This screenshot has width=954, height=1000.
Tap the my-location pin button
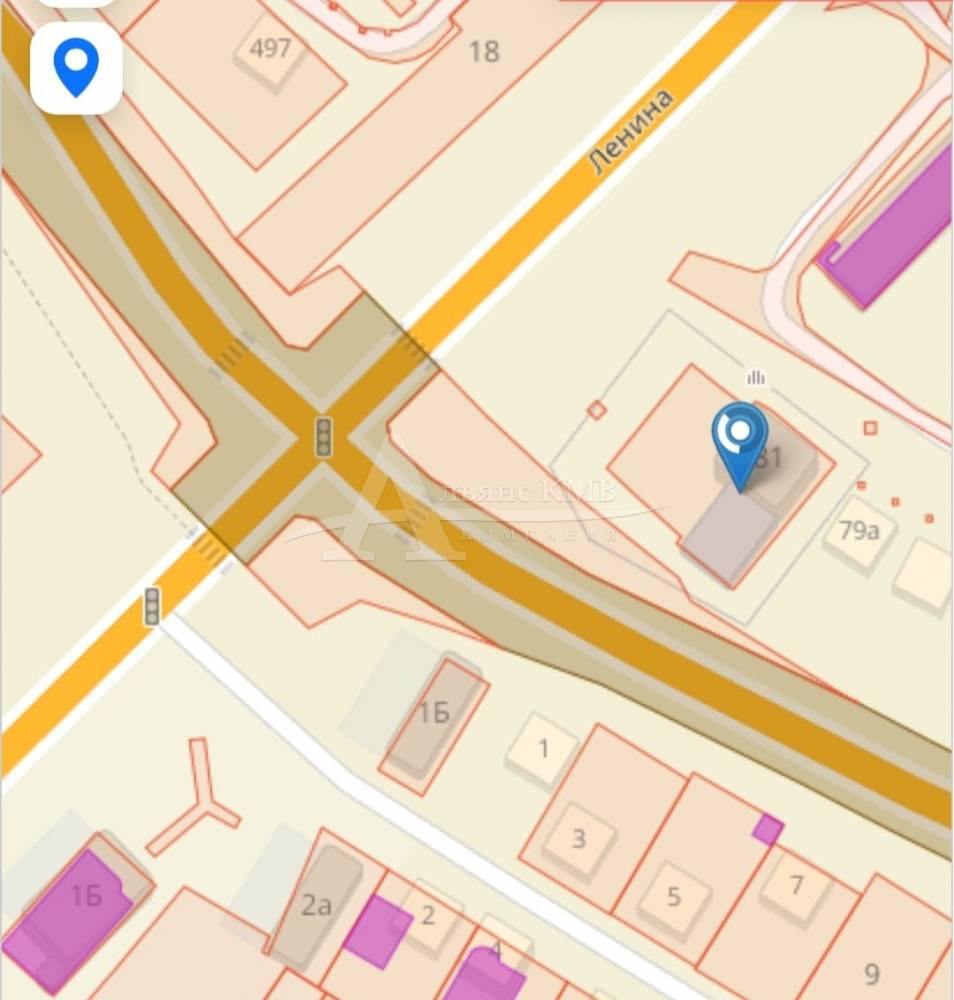[x=76, y=68]
